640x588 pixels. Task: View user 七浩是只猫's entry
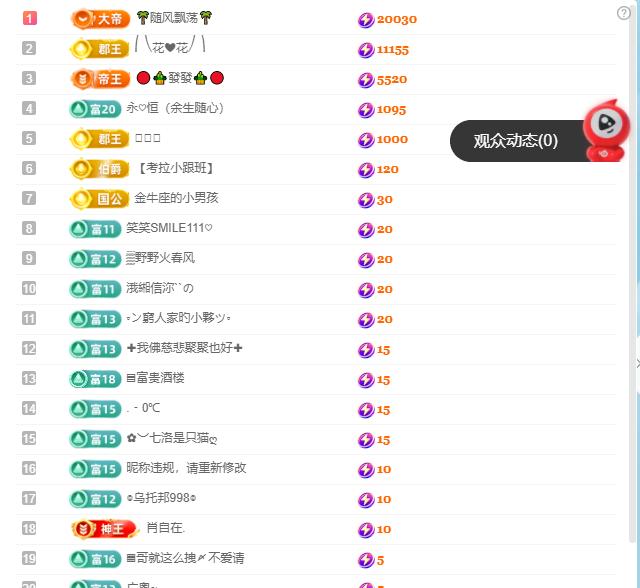tap(172, 438)
